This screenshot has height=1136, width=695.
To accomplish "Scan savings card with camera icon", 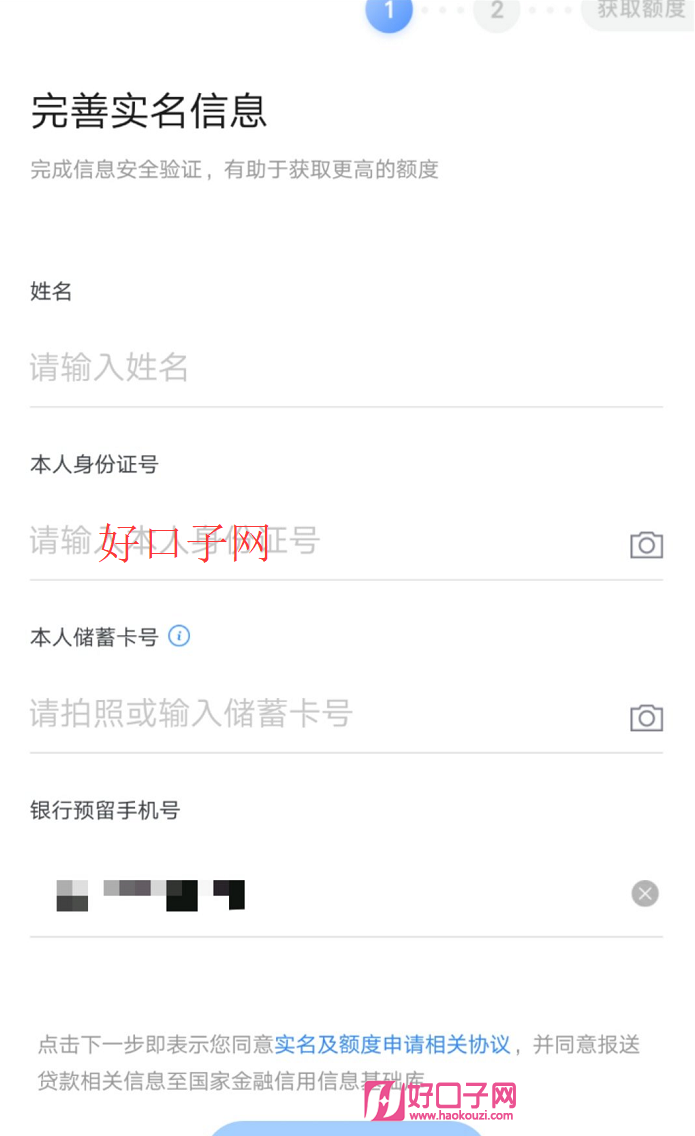I will point(646,718).
